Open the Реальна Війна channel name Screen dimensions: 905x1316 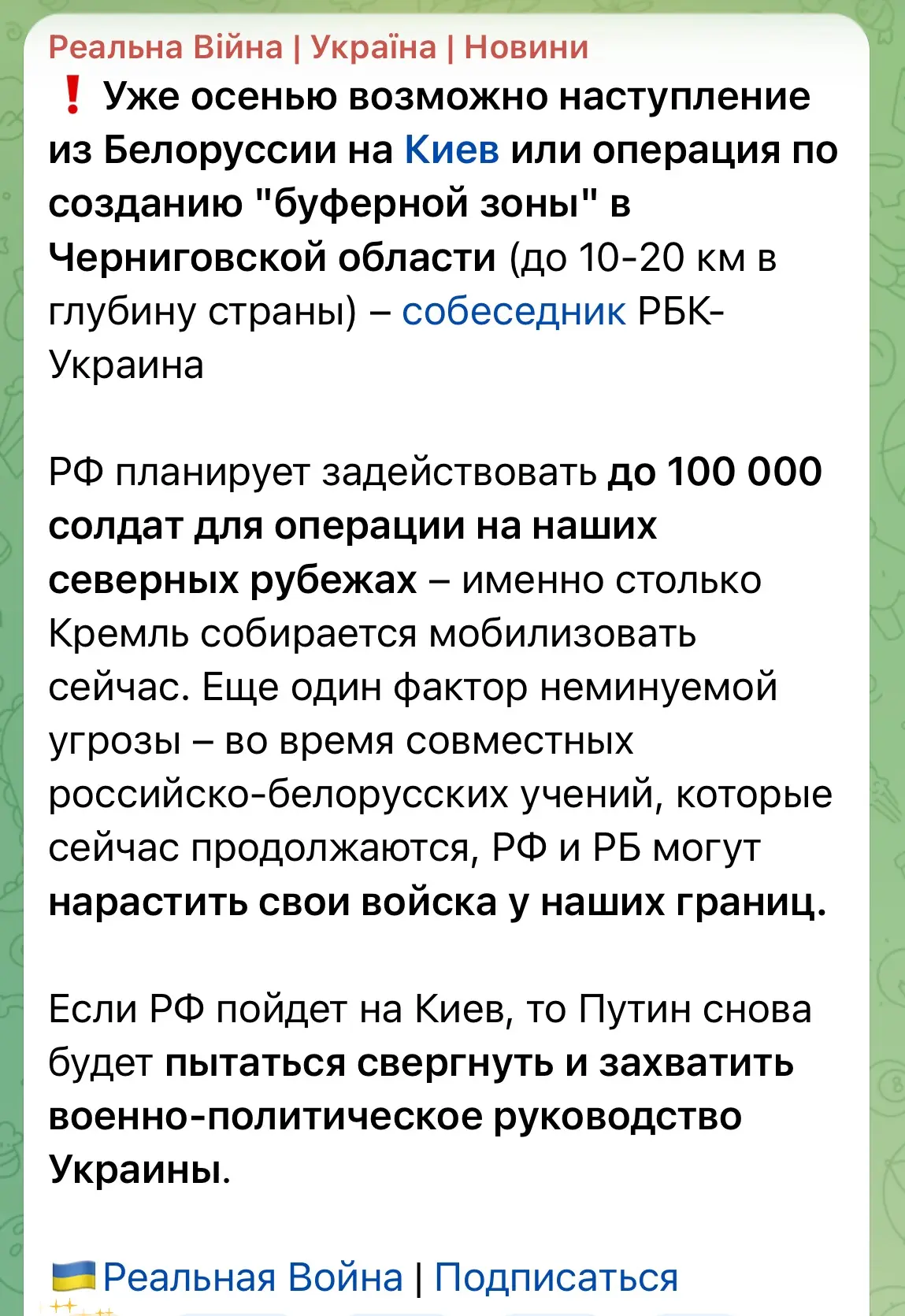pyautogui.click(x=318, y=47)
